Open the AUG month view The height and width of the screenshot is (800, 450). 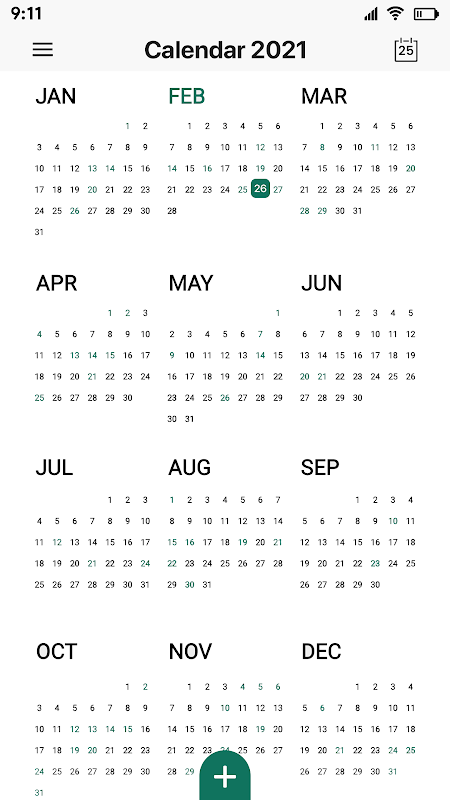click(189, 467)
